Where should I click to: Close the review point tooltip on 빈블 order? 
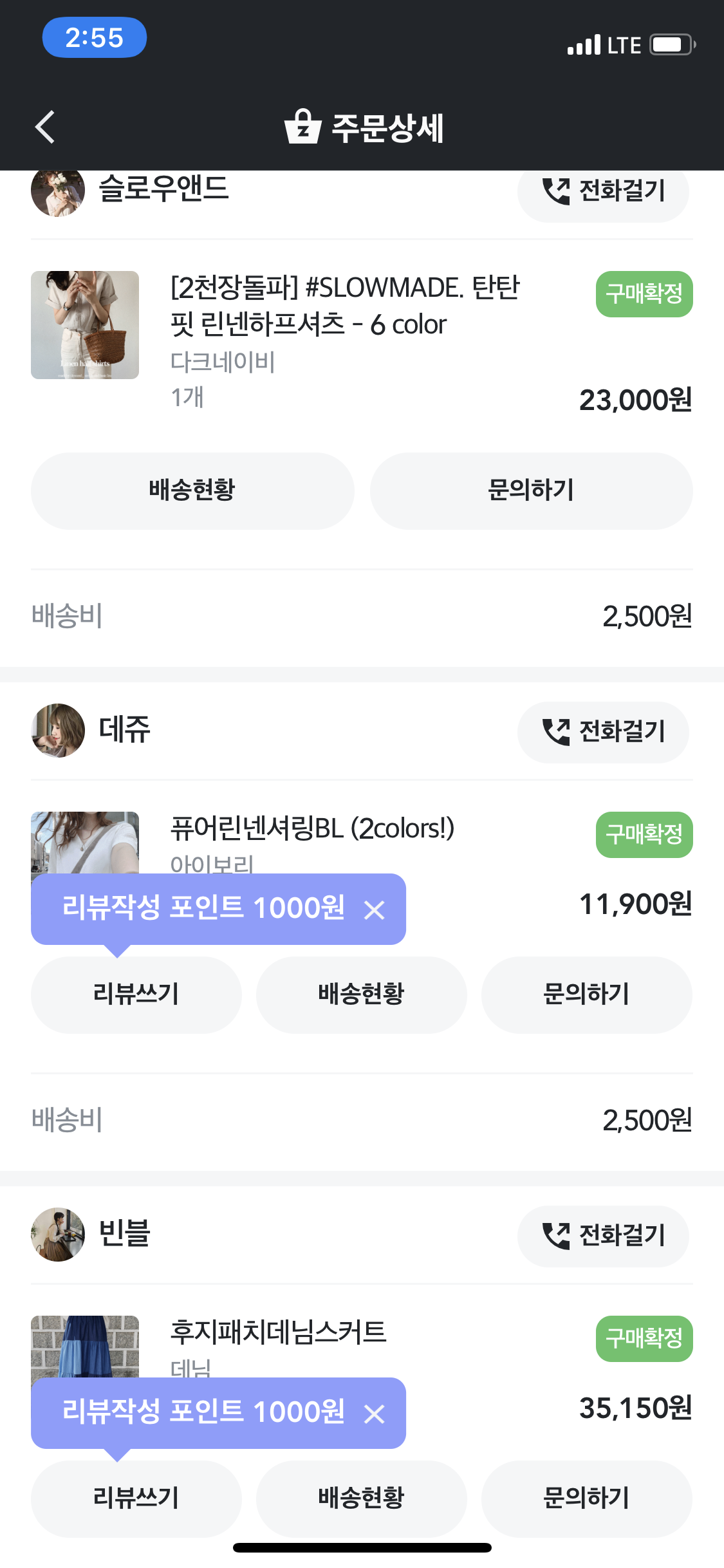click(x=374, y=1414)
